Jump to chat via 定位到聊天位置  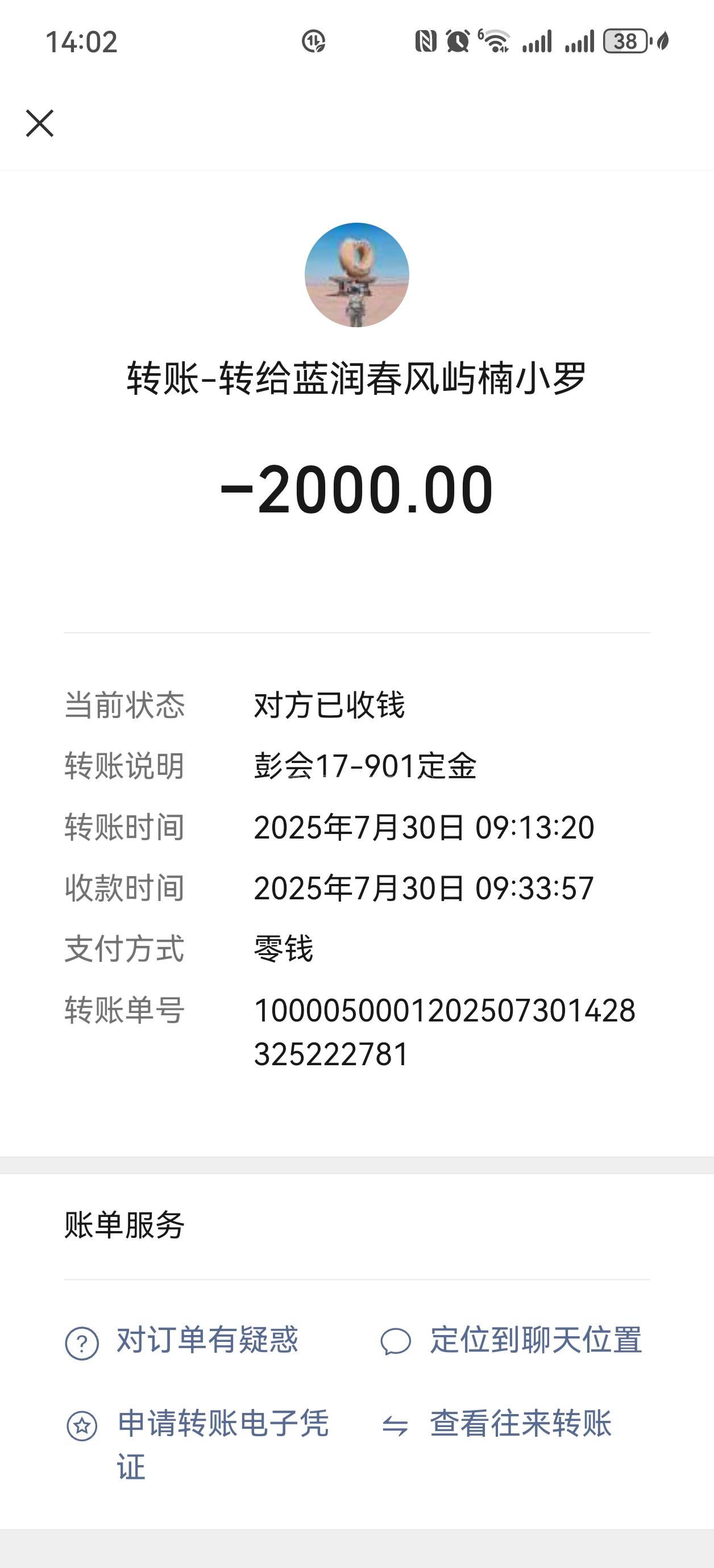click(535, 1341)
